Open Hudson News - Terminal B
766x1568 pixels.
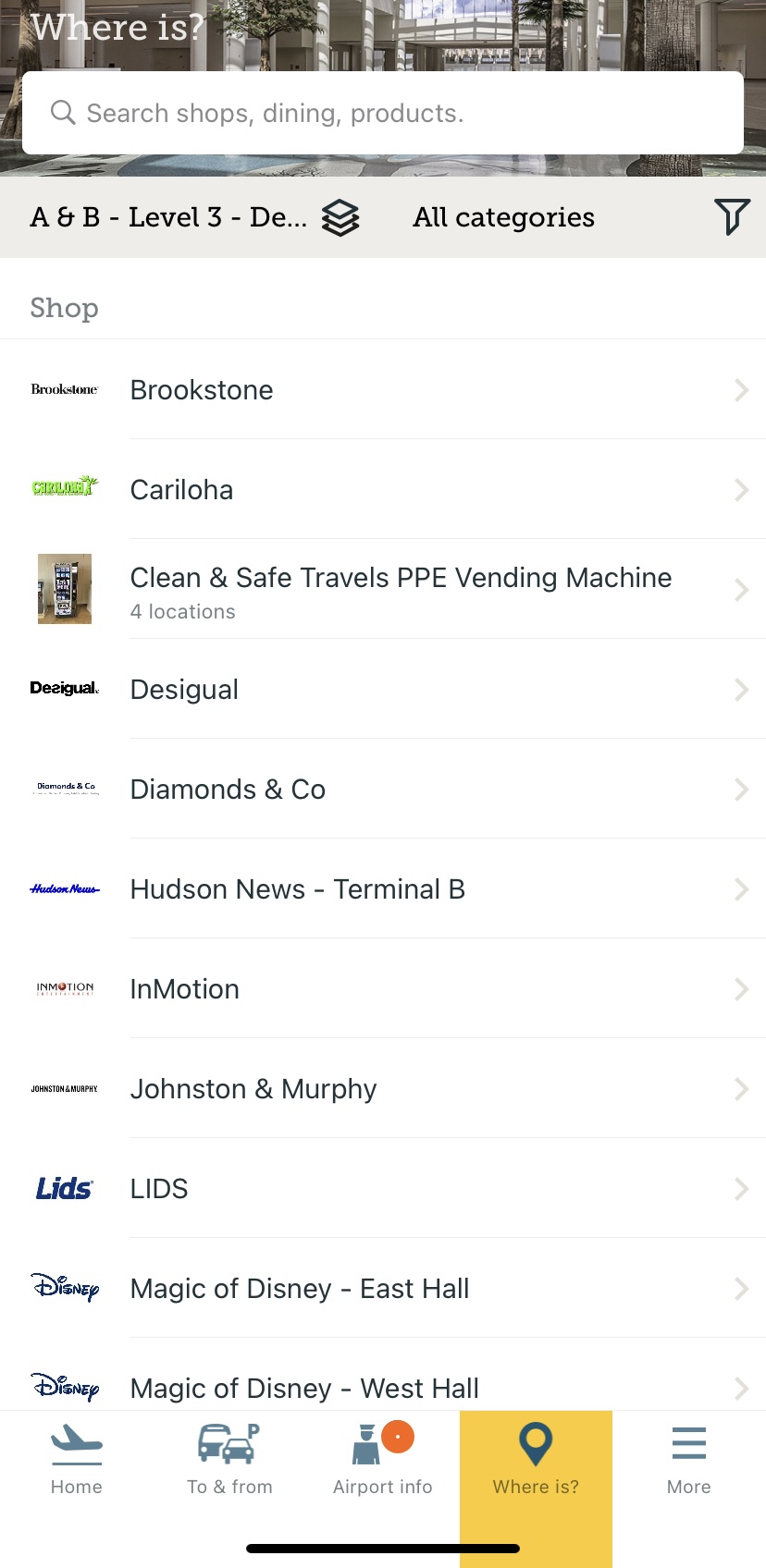pos(383,889)
